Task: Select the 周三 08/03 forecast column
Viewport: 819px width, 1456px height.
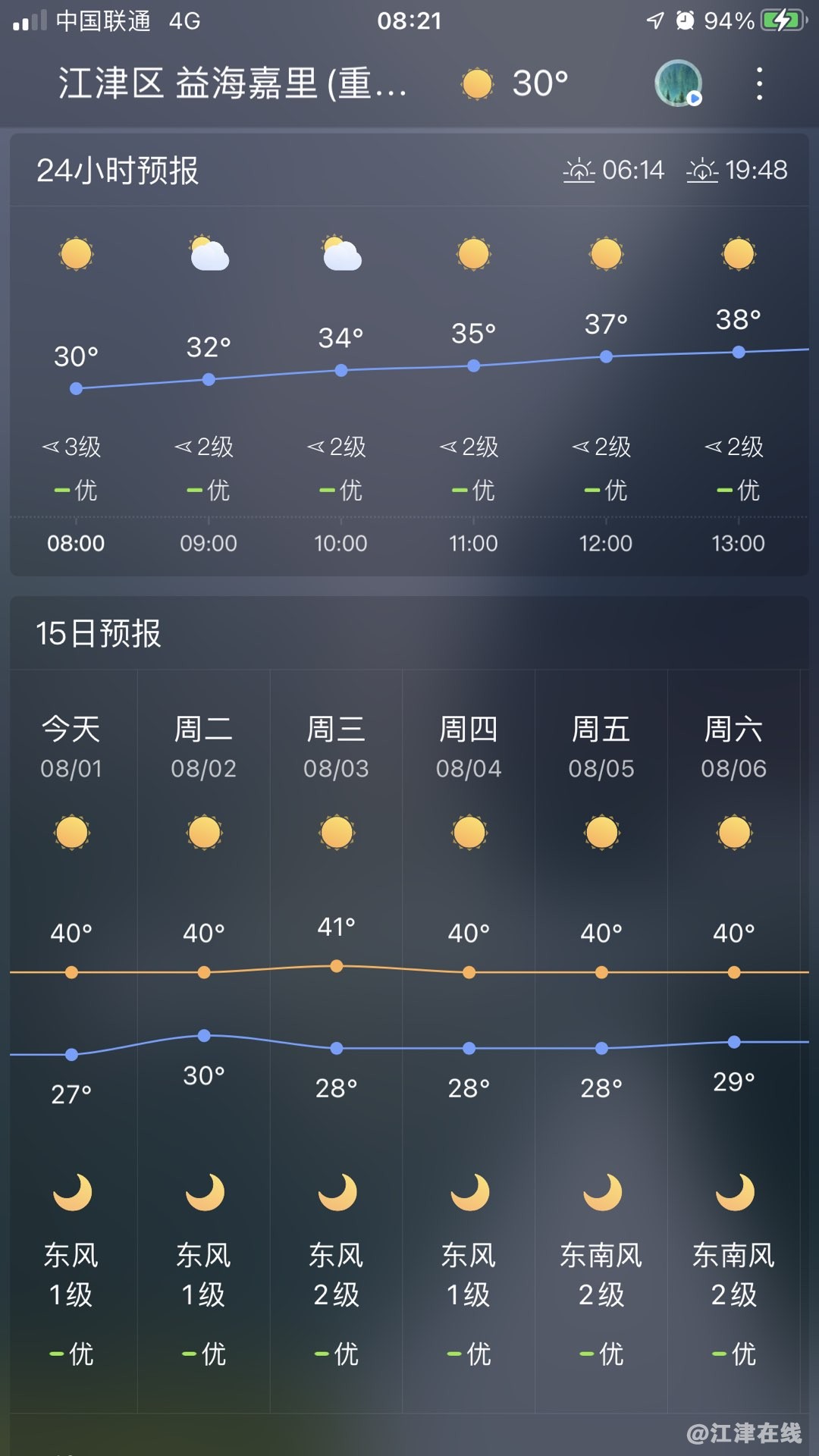Action: pyautogui.click(x=336, y=747)
